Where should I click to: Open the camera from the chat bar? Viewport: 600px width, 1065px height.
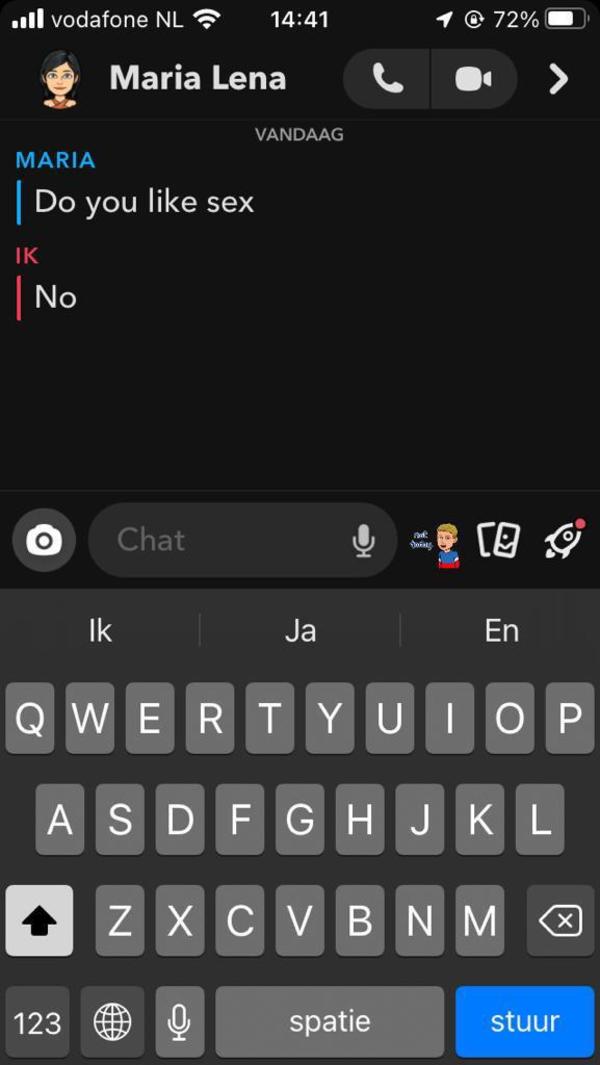(x=44, y=541)
